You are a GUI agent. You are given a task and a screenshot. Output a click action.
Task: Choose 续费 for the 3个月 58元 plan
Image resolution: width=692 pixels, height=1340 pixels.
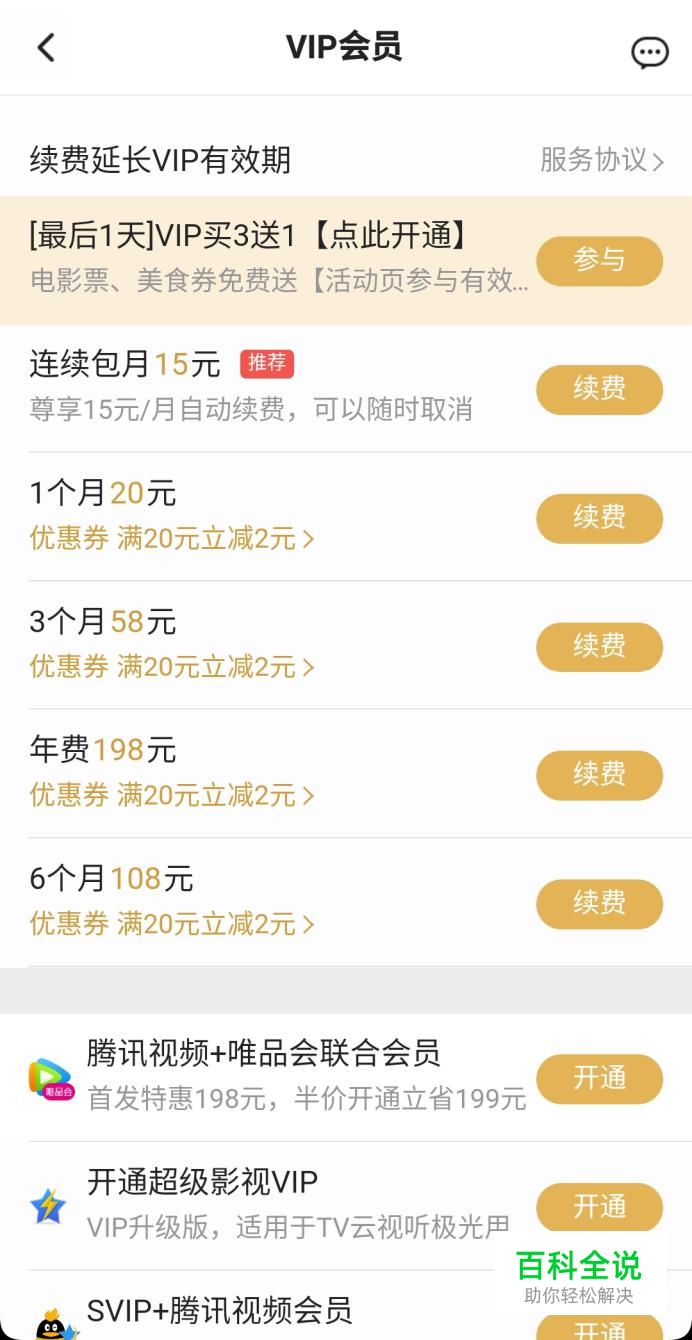pos(599,646)
